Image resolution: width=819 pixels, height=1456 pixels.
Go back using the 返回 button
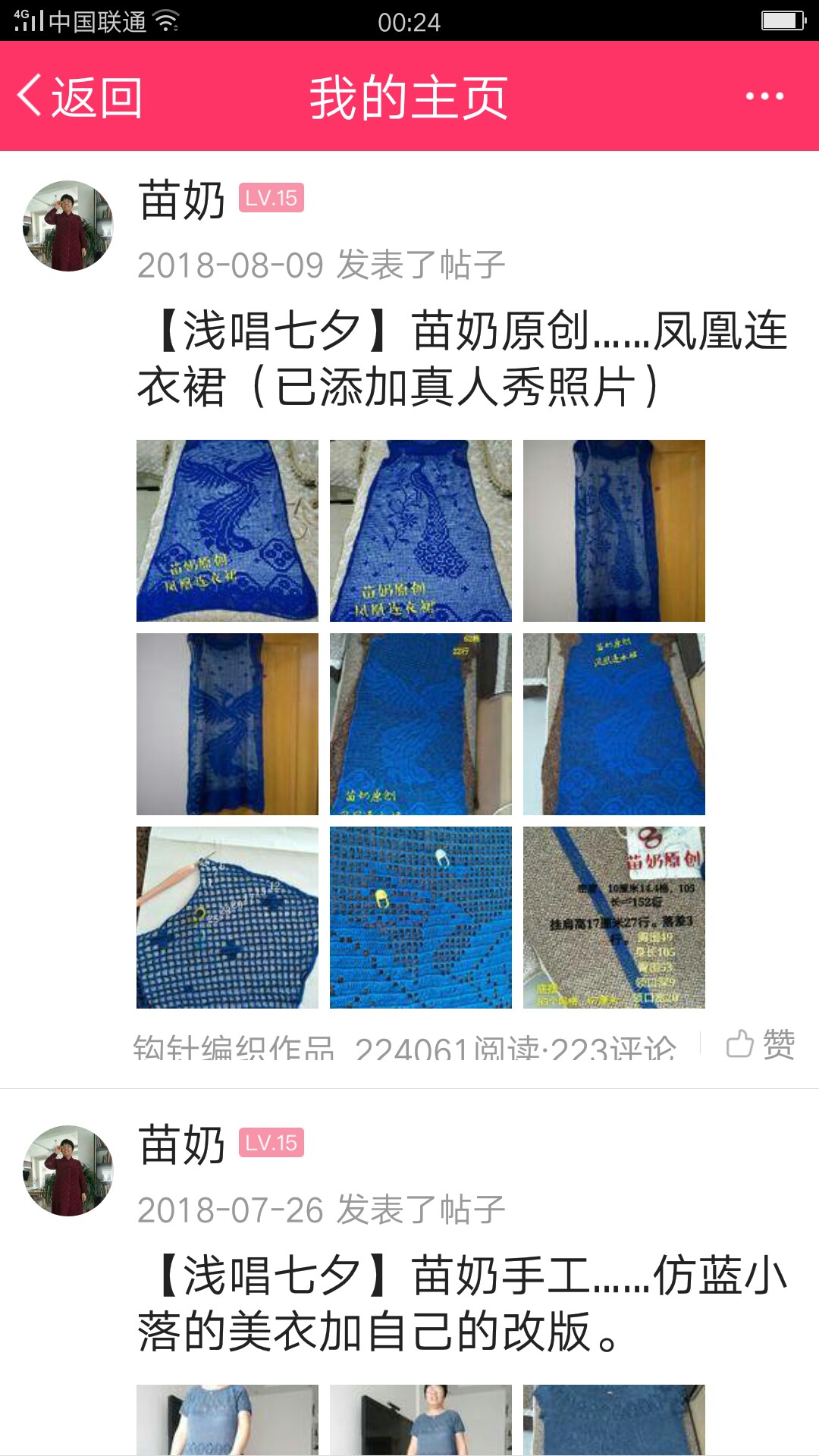tap(80, 97)
